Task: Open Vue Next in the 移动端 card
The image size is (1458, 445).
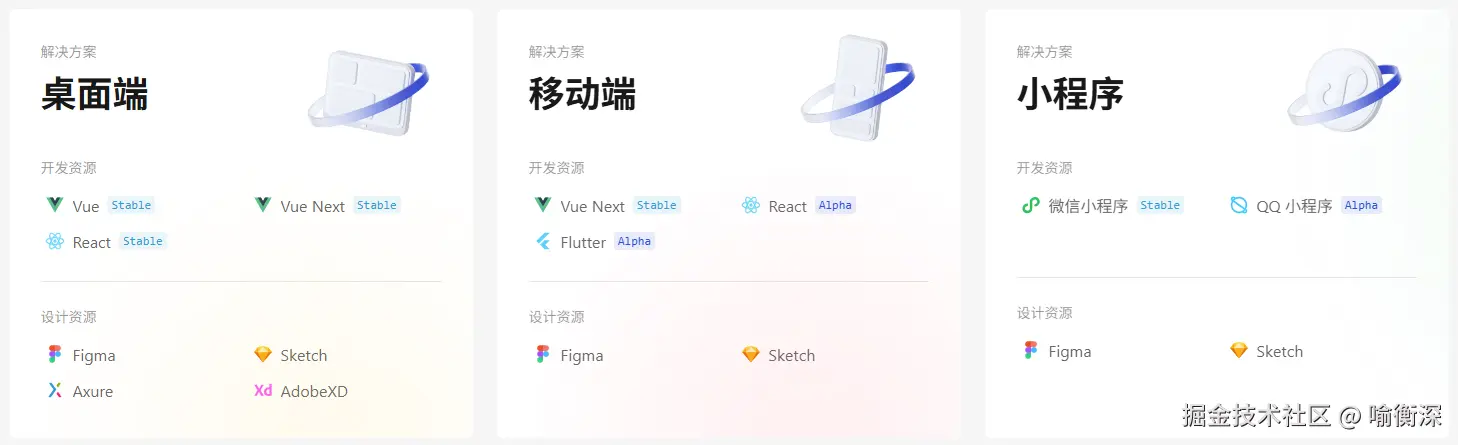Action: [592, 206]
